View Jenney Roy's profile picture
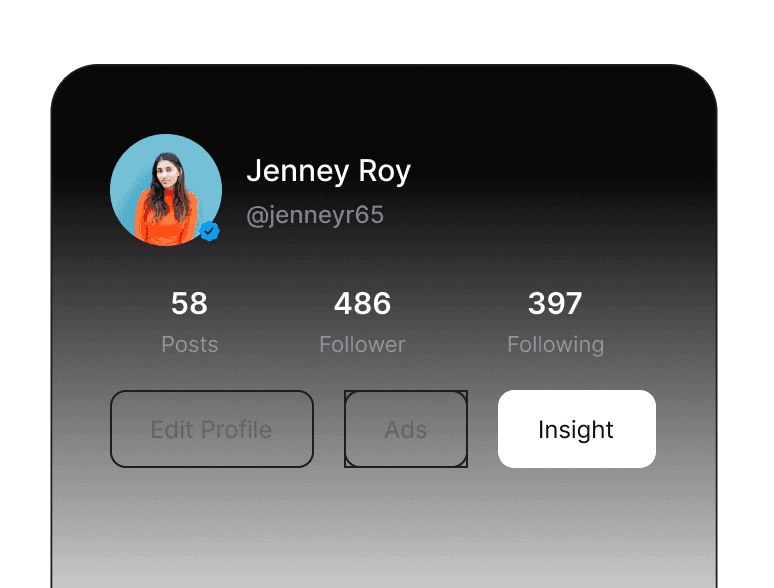774x588 pixels. tap(165, 190)
